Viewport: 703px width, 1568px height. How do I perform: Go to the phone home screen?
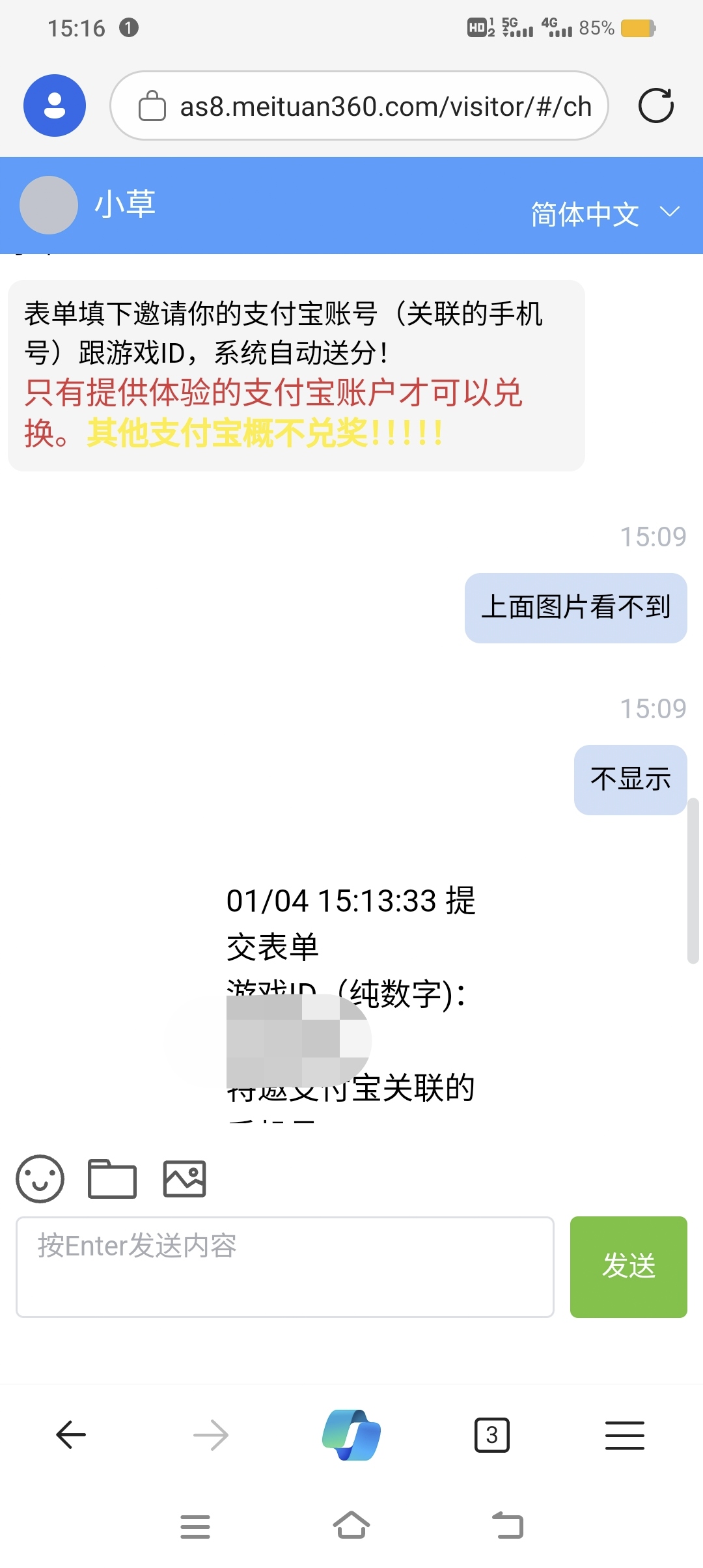[x=351, y=1526]
